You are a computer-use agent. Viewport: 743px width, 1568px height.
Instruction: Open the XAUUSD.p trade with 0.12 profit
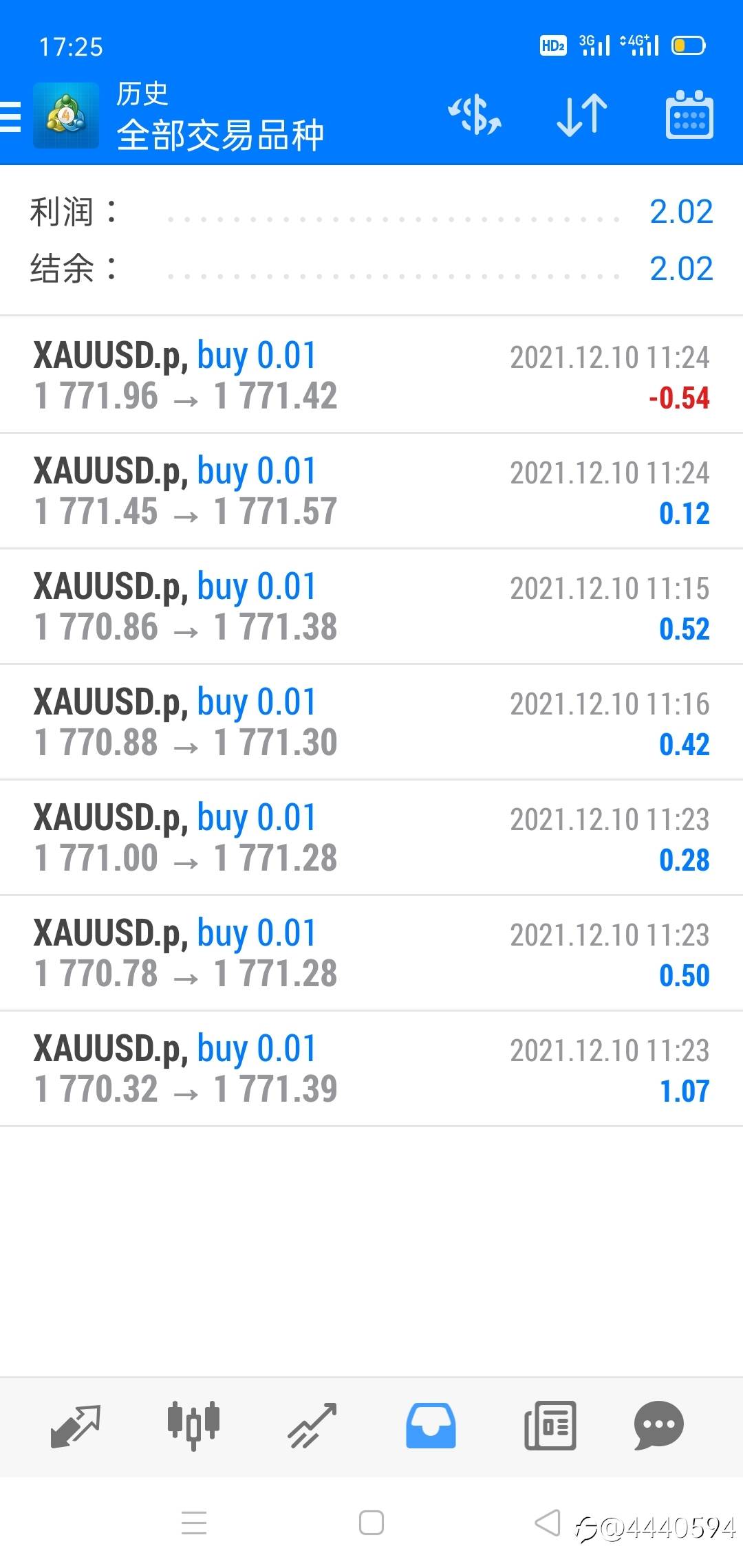point(371,491)
